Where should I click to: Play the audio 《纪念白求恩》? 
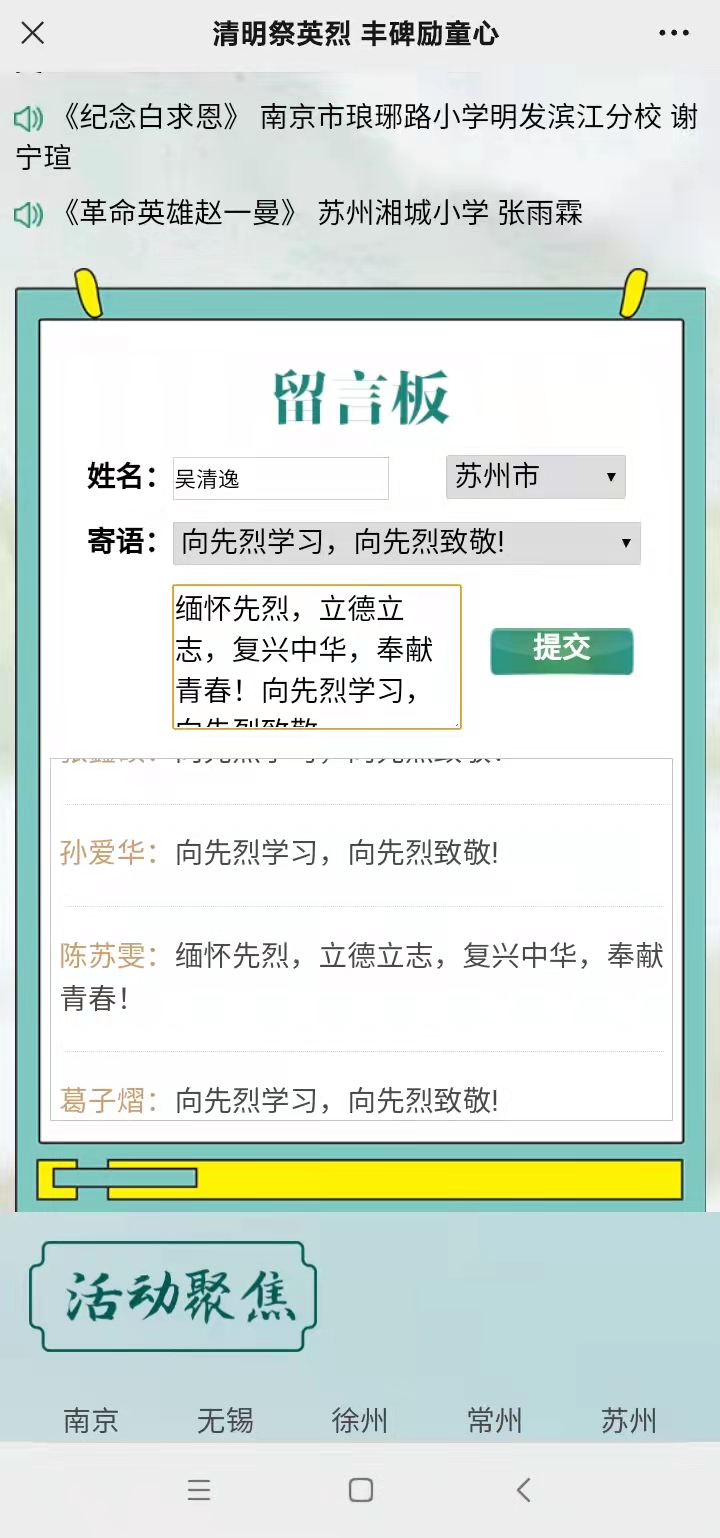28,119
